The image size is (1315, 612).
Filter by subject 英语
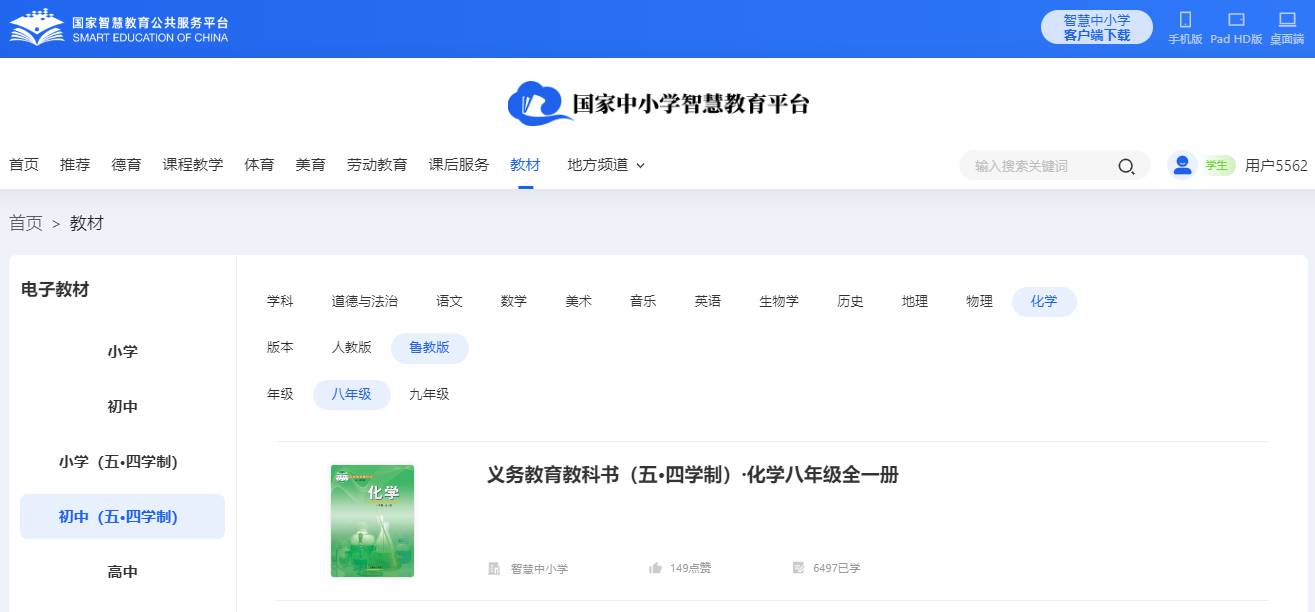tap(708, 301)
